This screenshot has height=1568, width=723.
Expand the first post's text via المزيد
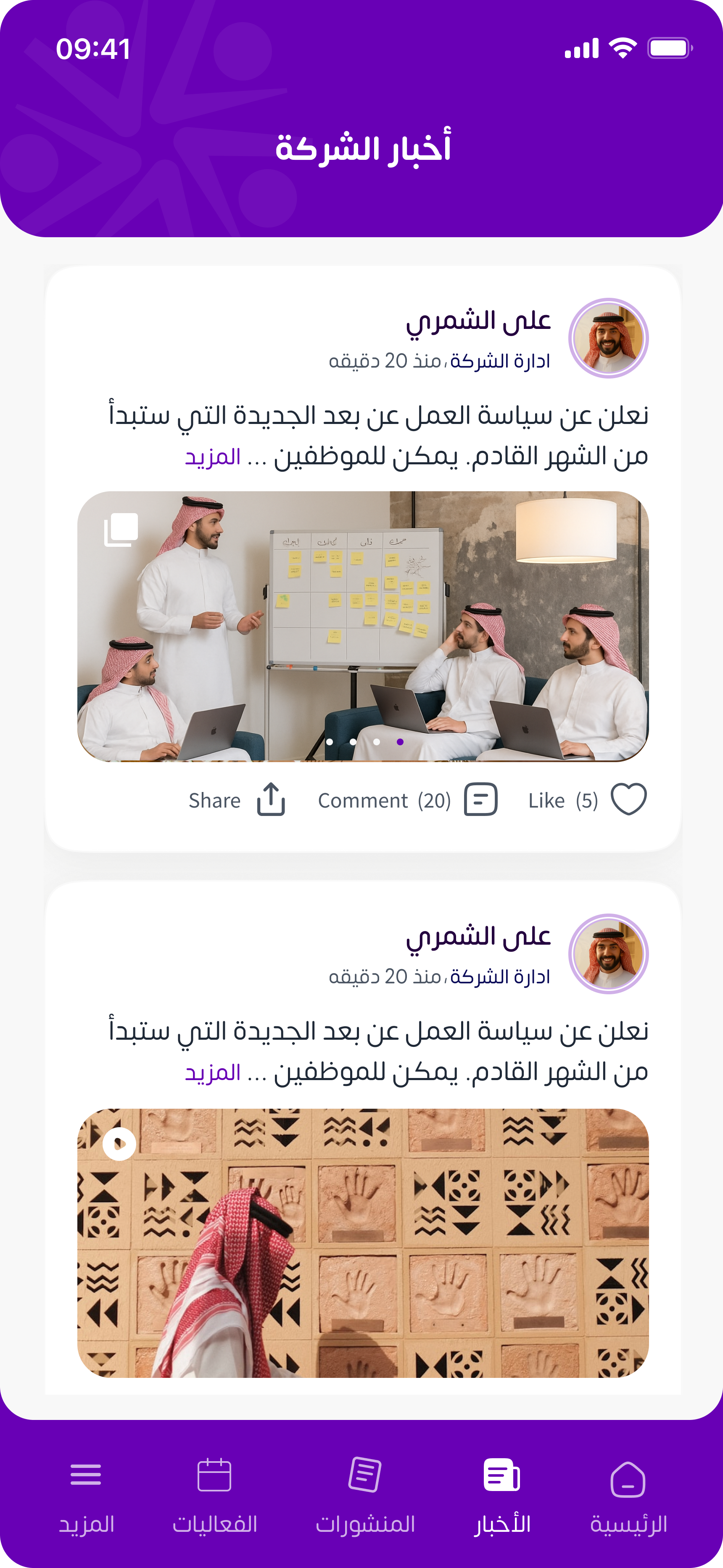click(x=212, y=457)
